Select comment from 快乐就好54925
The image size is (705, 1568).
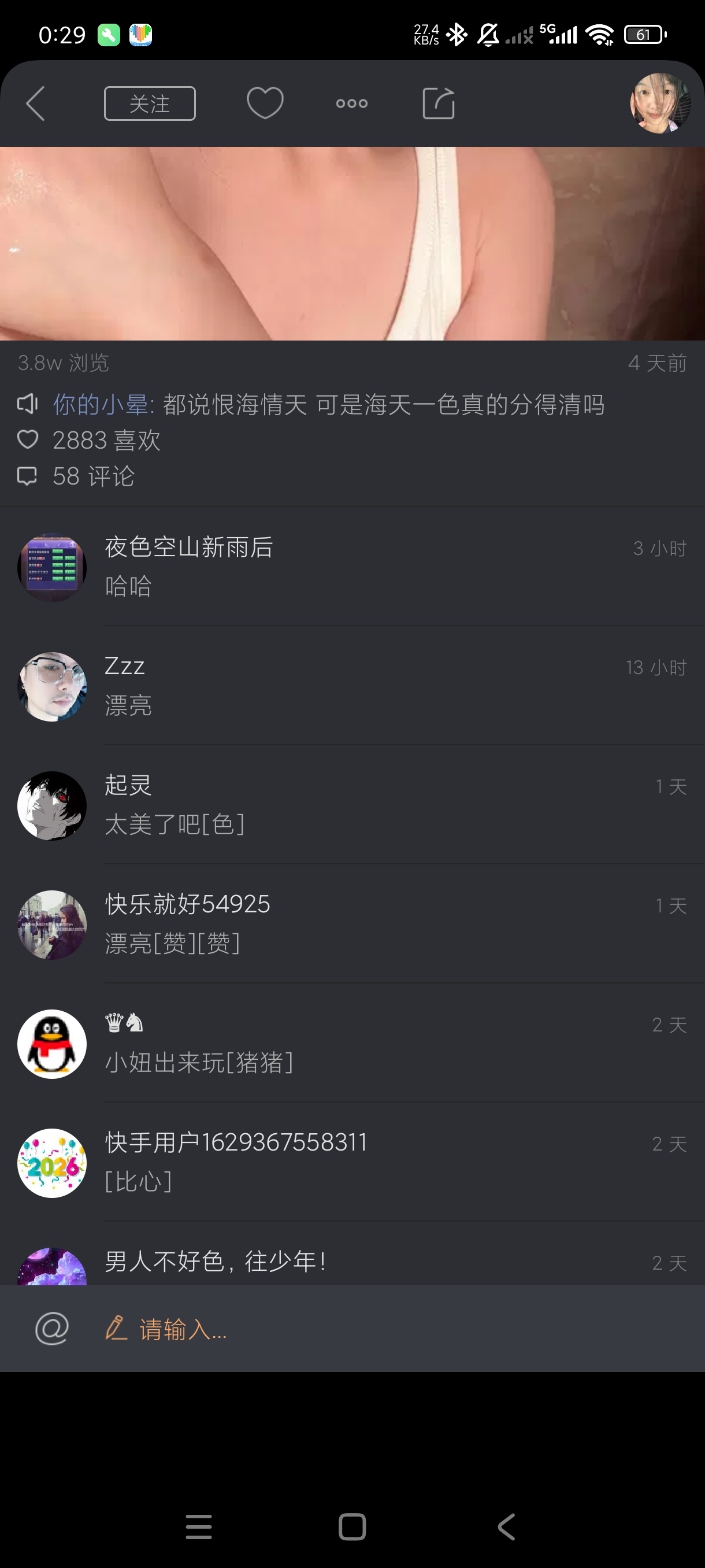click(x=352, y=924)
